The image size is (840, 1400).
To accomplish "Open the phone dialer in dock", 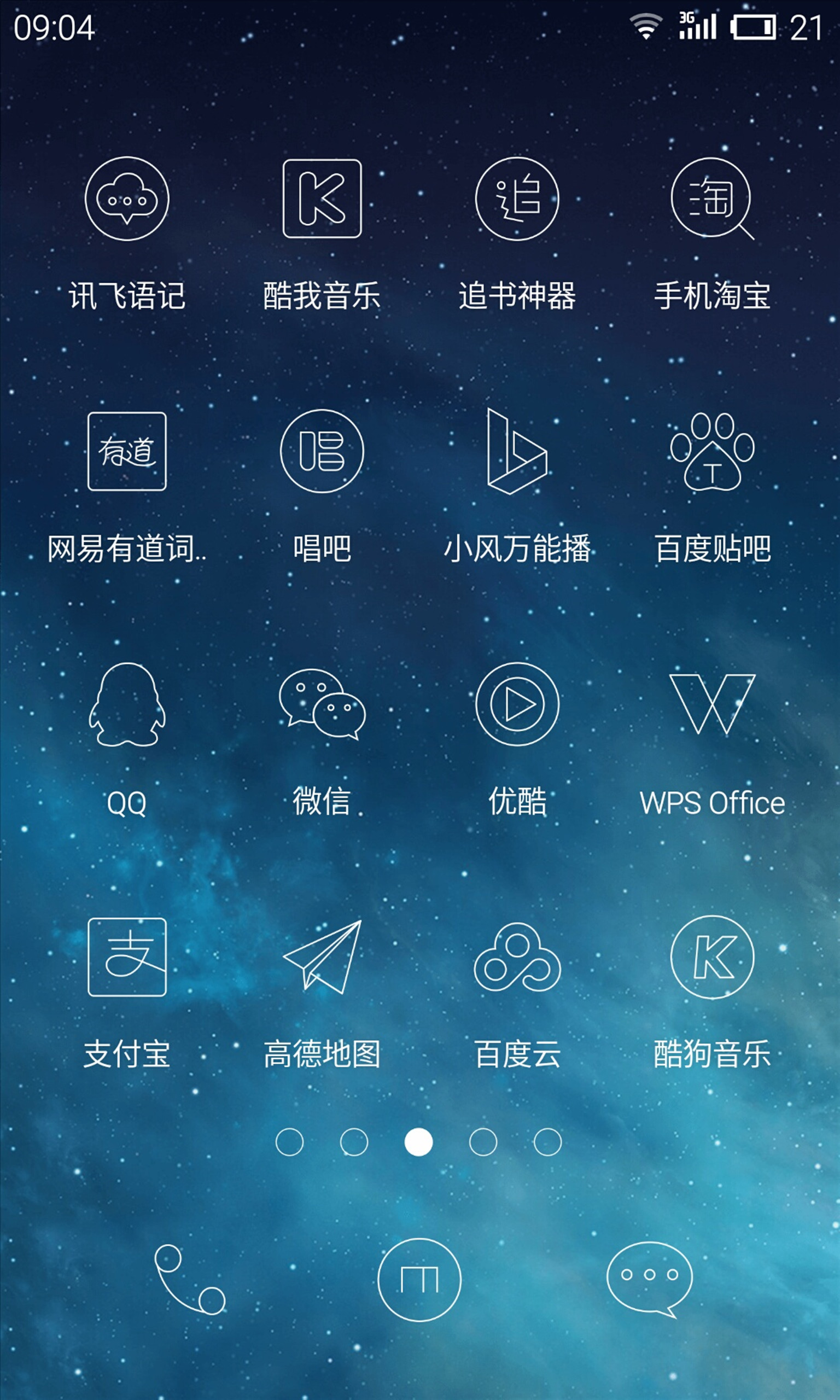I will pyautogui.click(x=190, y=1279).
